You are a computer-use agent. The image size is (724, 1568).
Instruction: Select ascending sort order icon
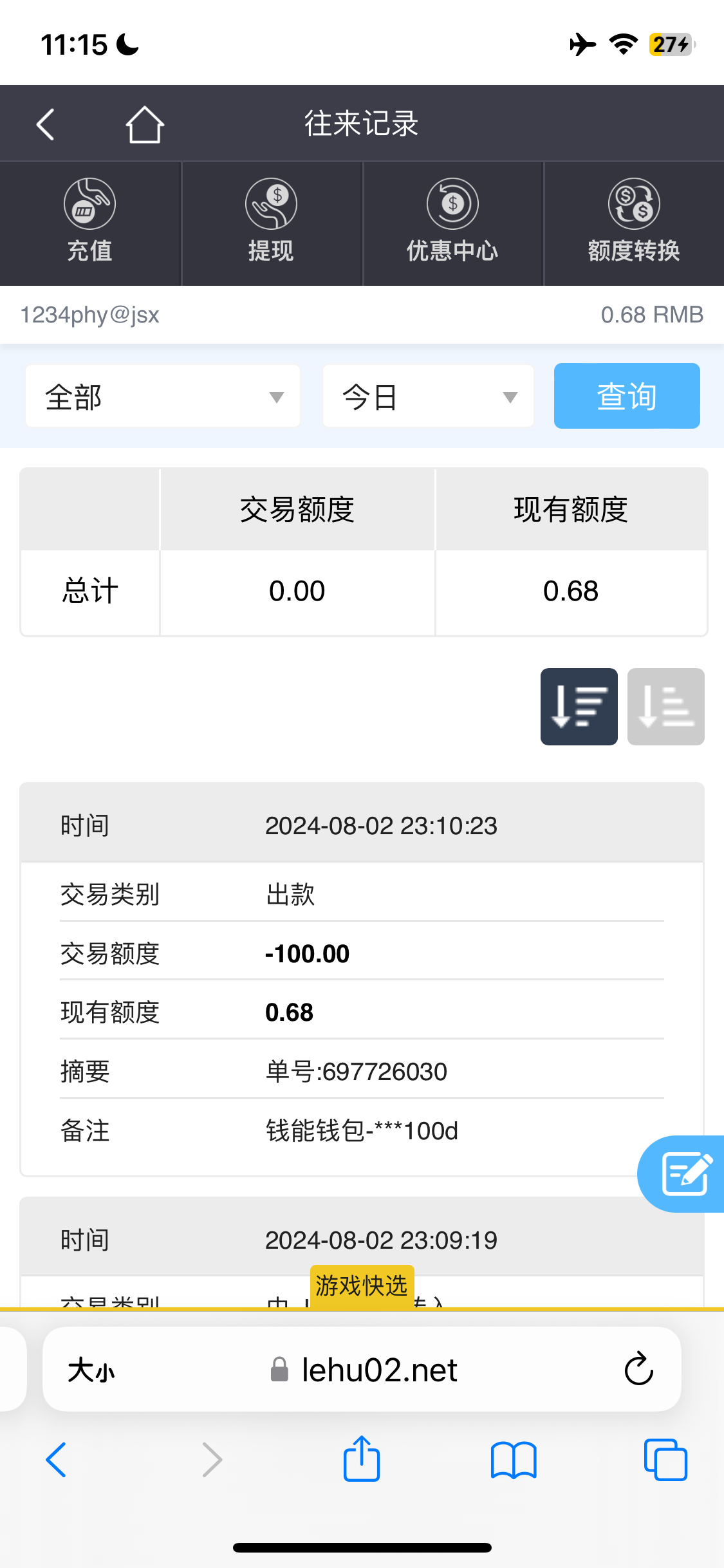[x=666, y=707]
